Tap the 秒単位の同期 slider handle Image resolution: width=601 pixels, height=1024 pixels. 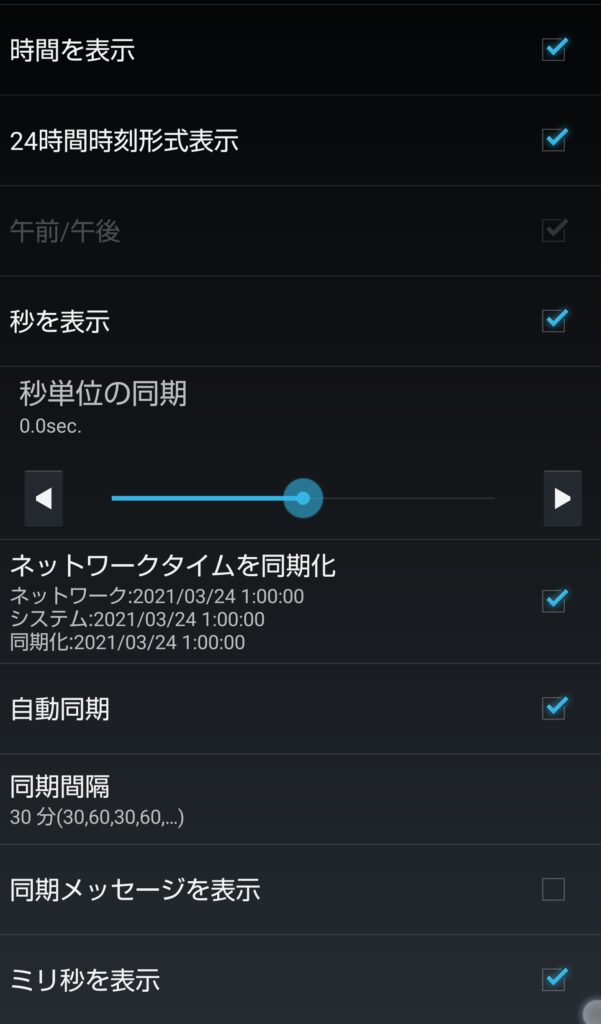coord(303,498)
